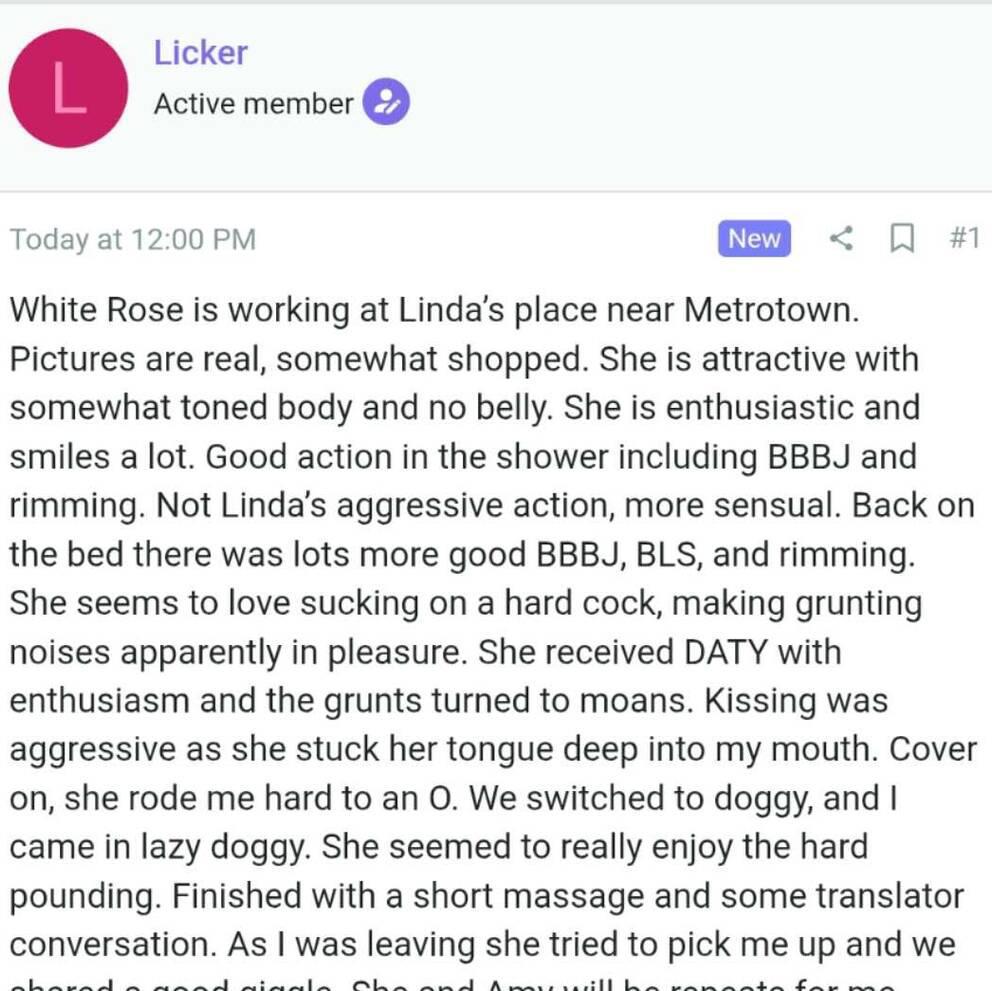Open the 12:00 PM timestamp link

(133, 240)
